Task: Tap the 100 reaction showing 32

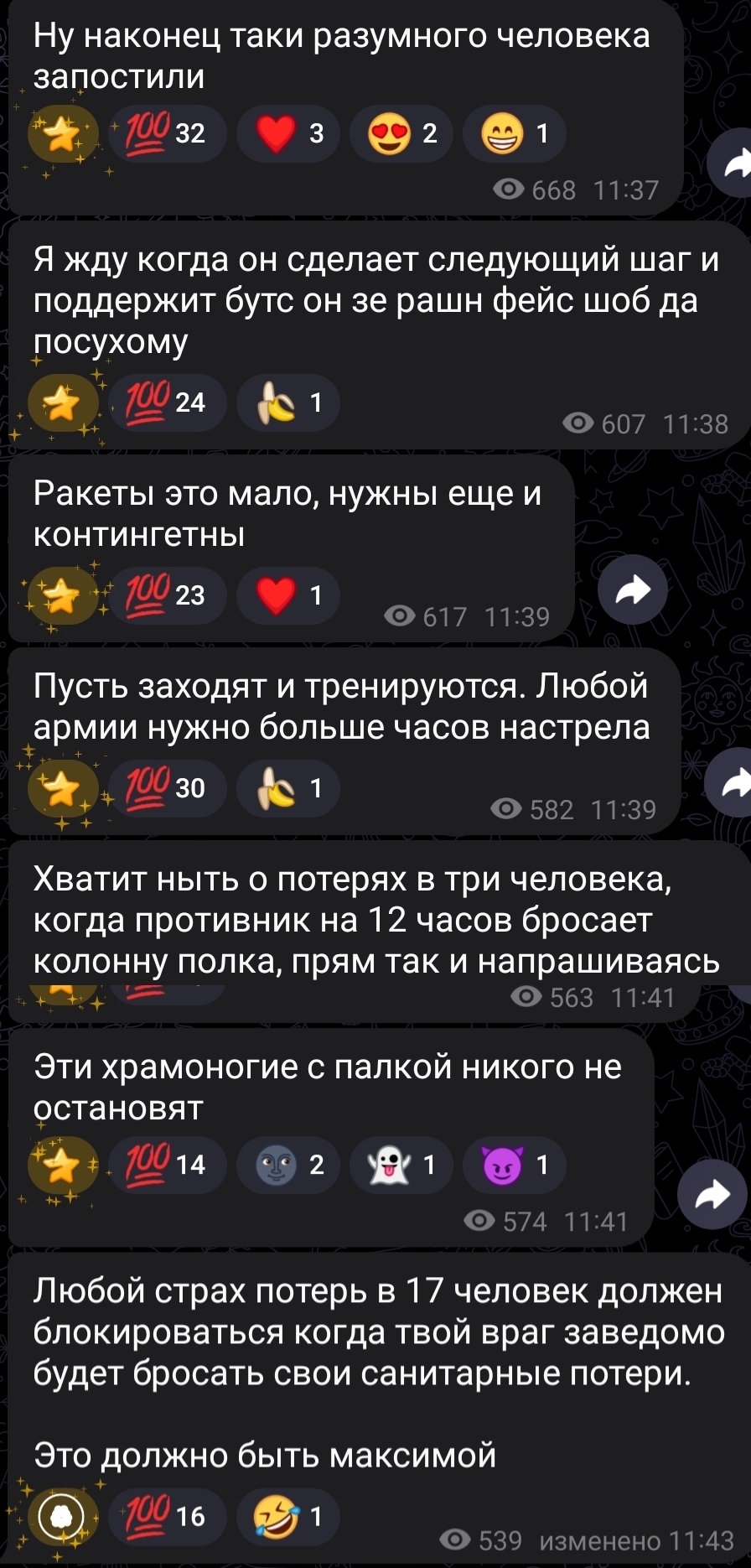Action: 168,133
